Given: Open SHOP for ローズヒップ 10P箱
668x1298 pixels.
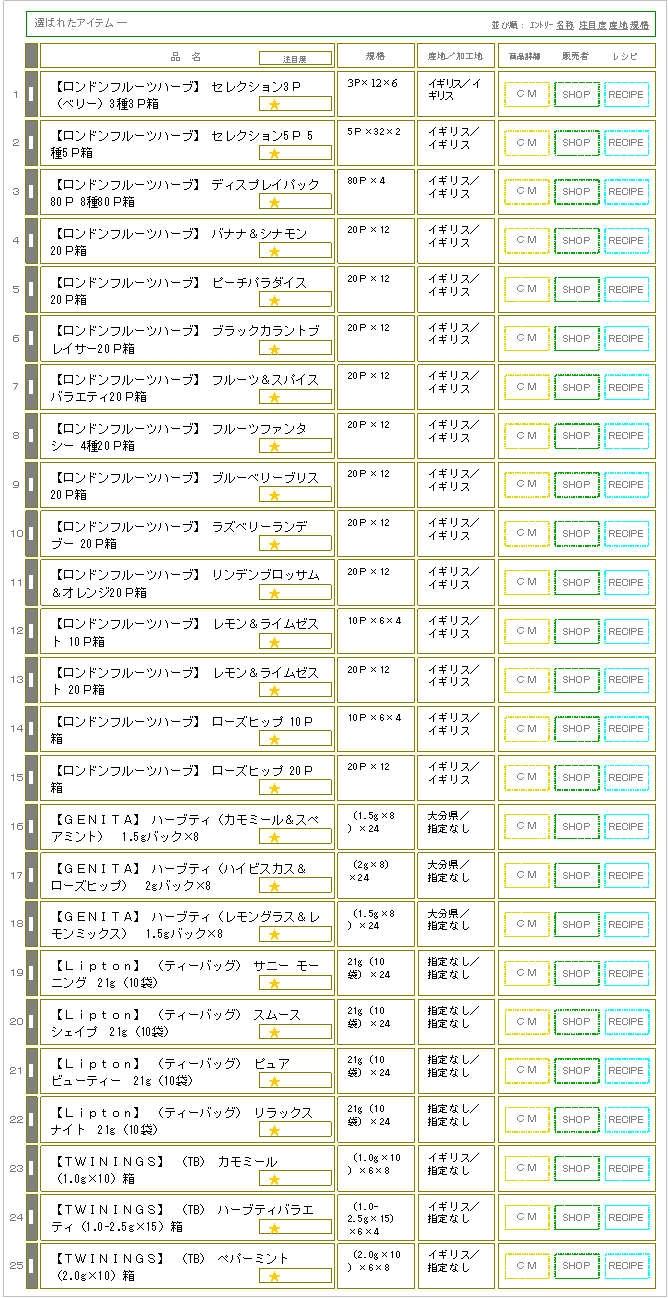Looking at the screenshot, I should click(577, 729).
